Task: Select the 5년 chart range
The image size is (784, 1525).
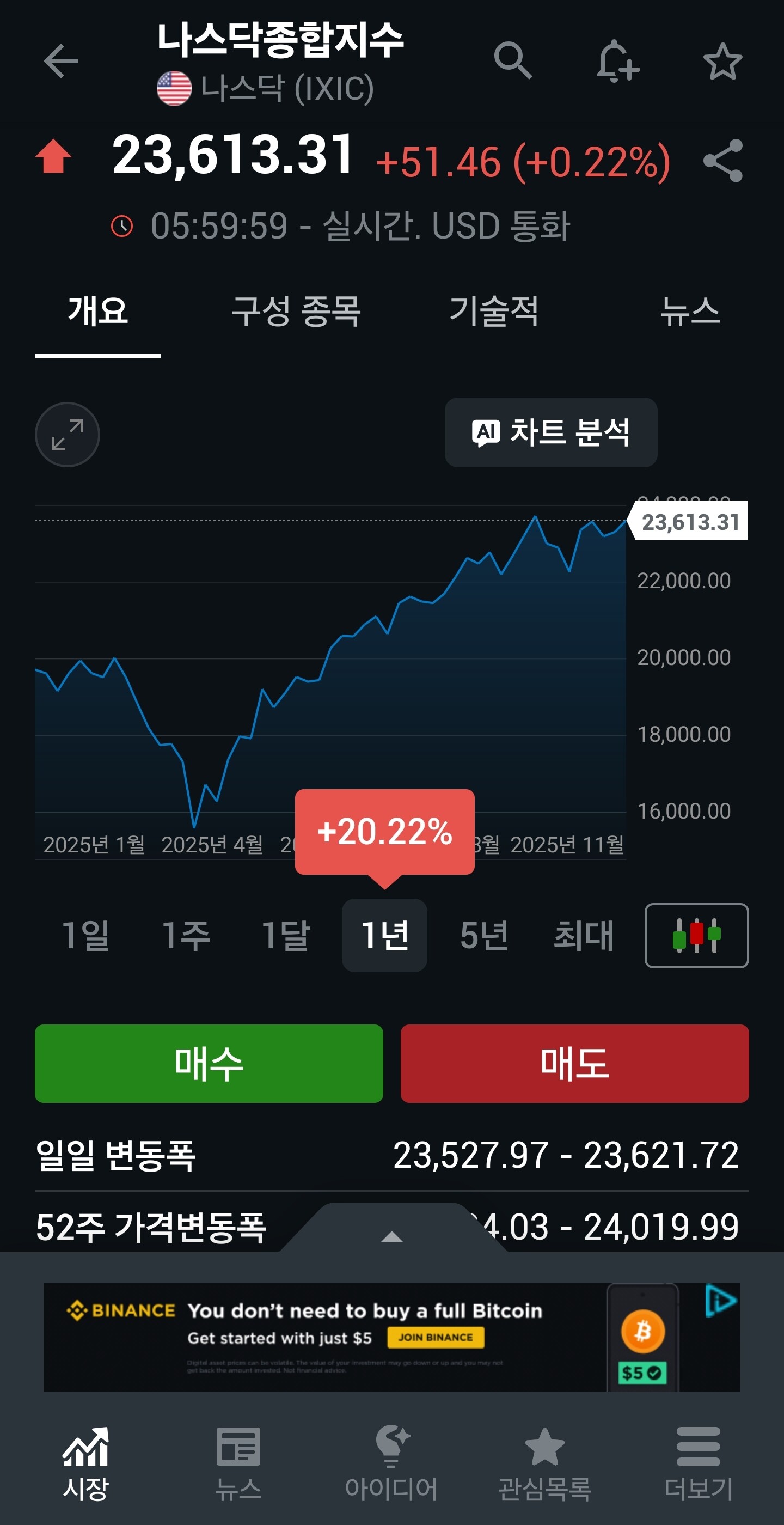Action: click(484, 935)
